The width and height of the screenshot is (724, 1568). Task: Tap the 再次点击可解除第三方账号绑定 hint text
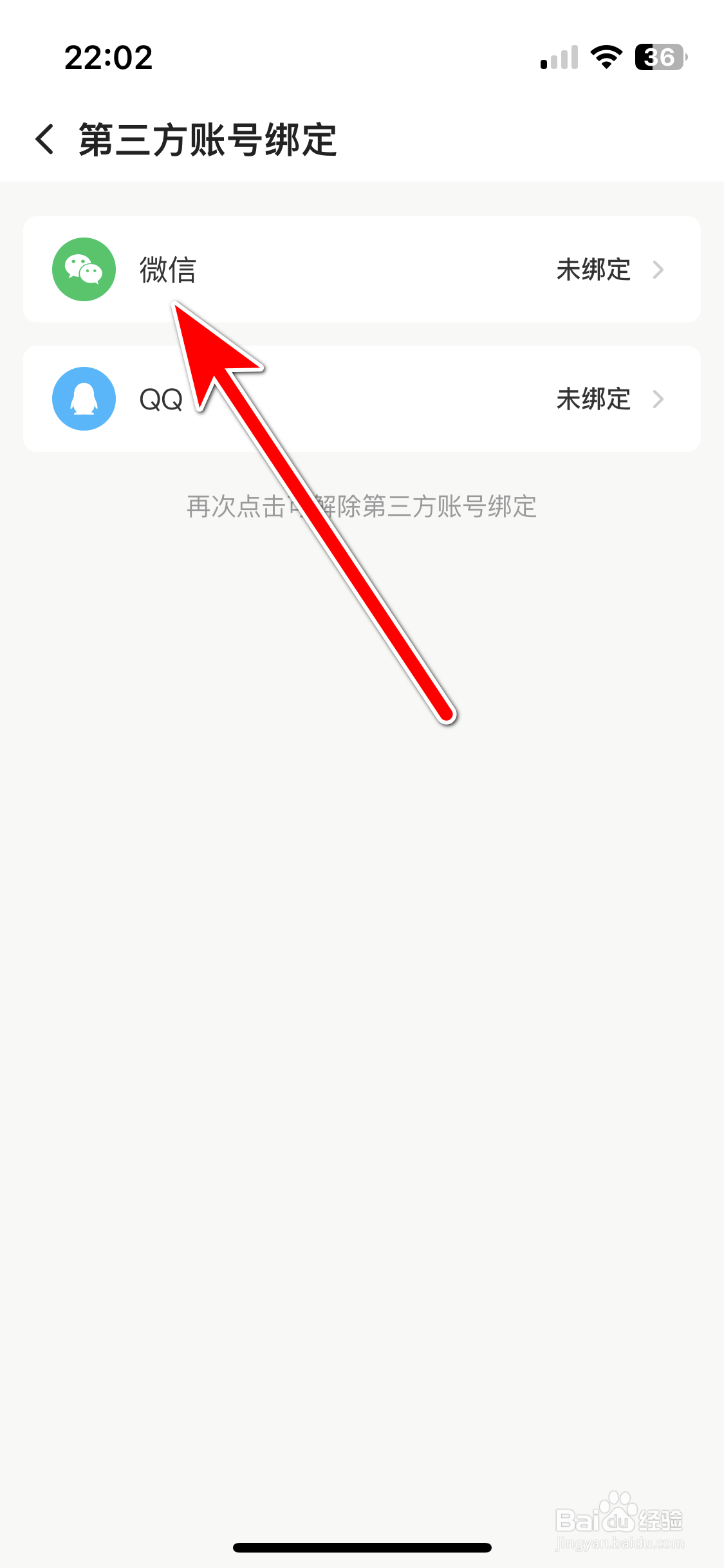click(362, 508)
